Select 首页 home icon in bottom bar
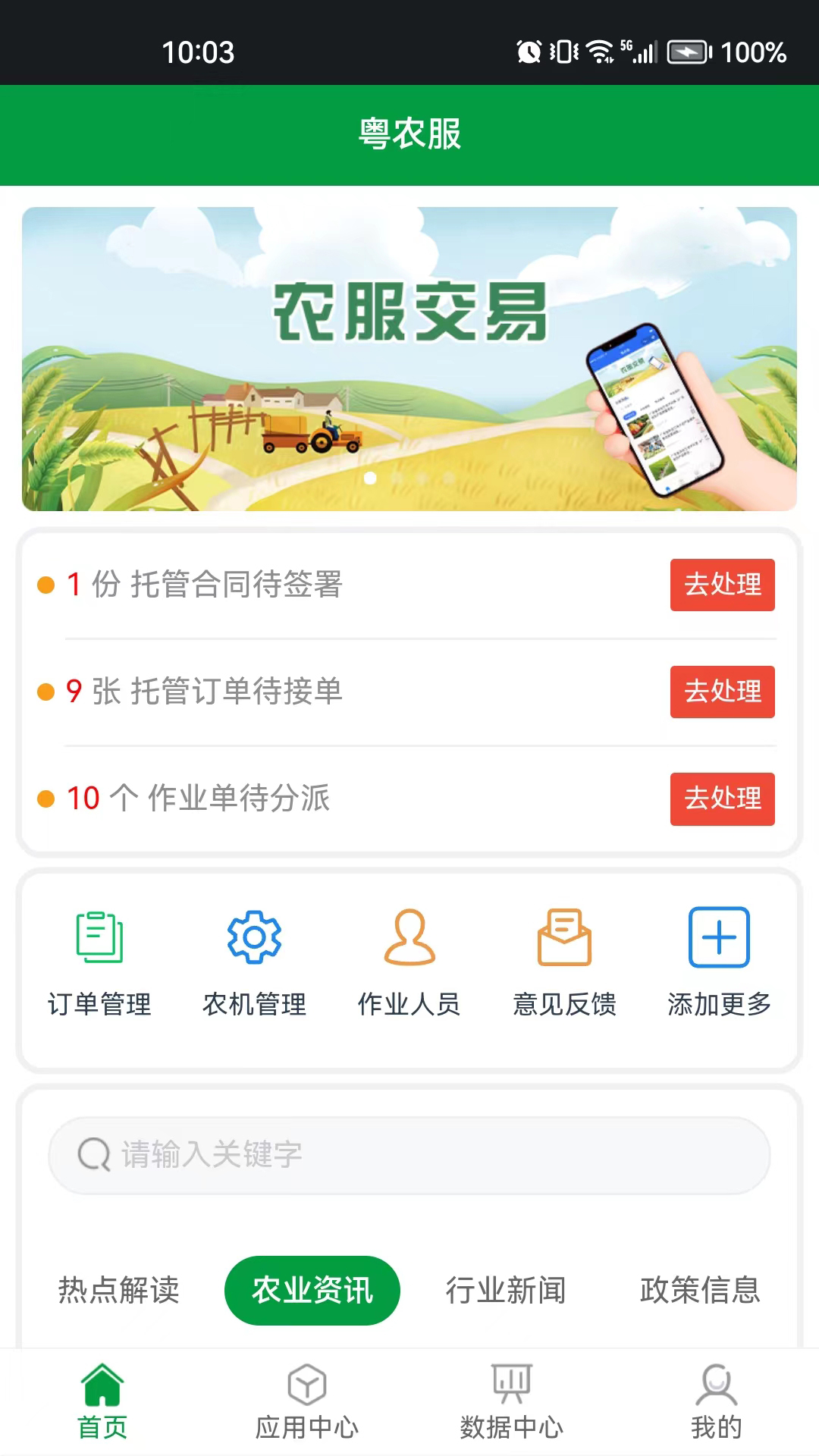819x1456 pixels. click(102, 1403)
